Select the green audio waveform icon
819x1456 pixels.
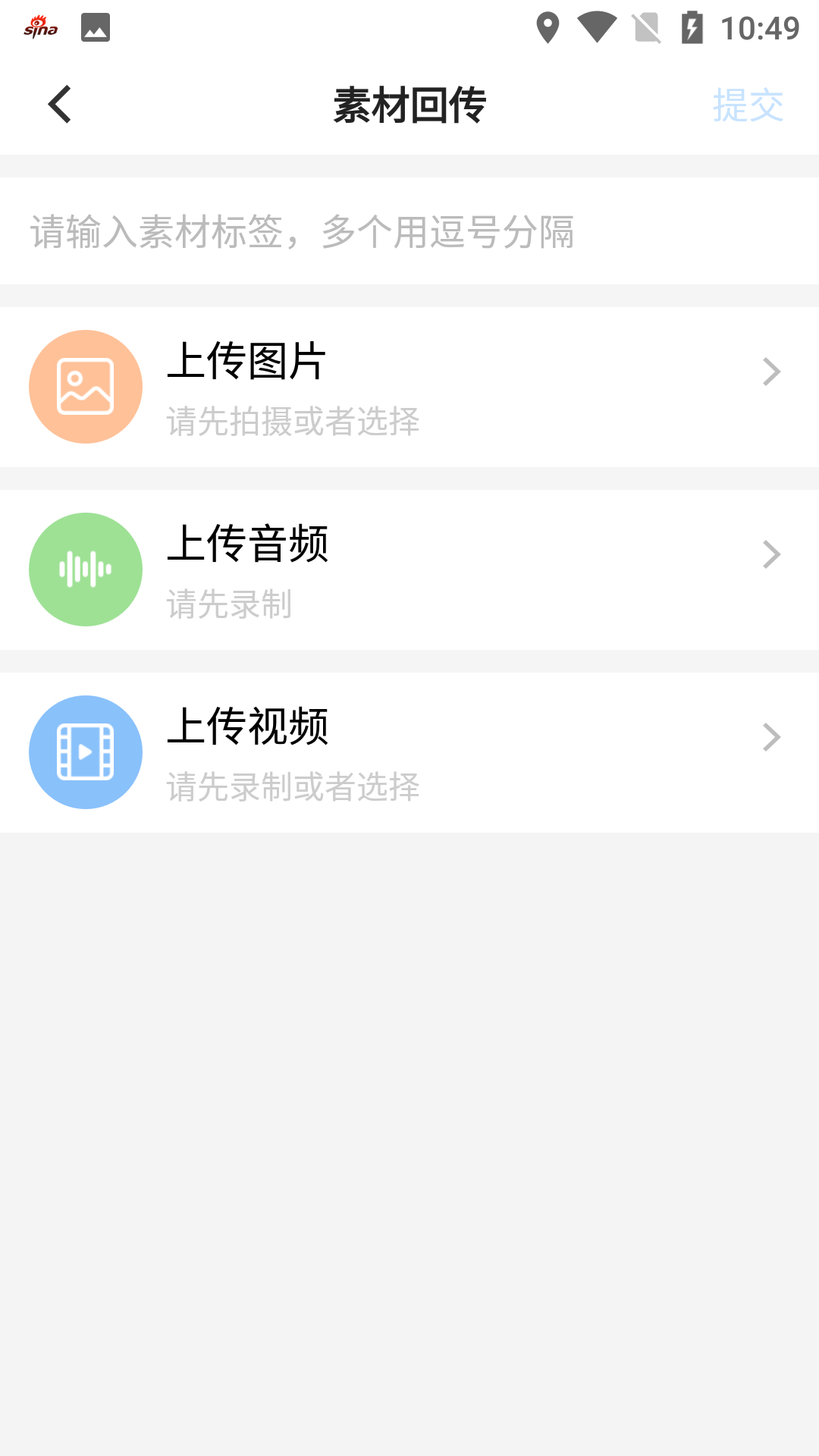coord(85,569)
